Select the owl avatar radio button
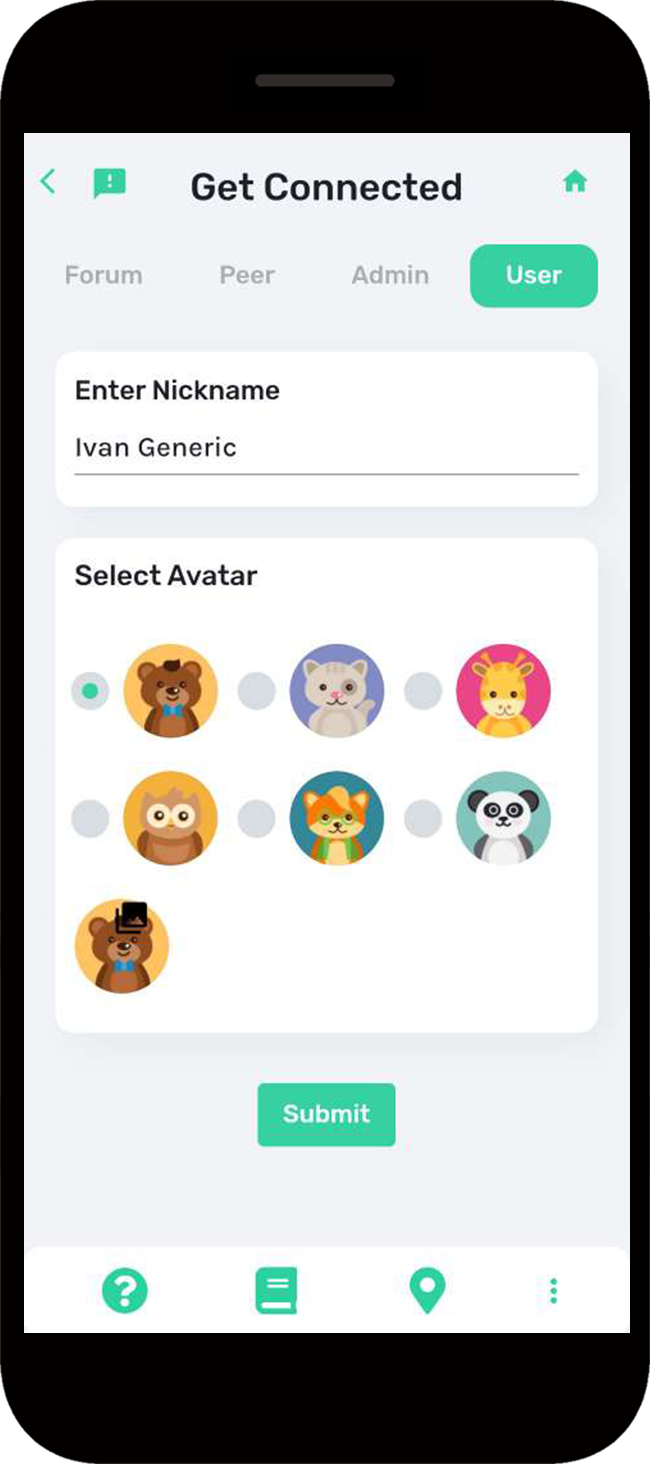Screen dimensions: 650x1464 (x=90, y=818)
